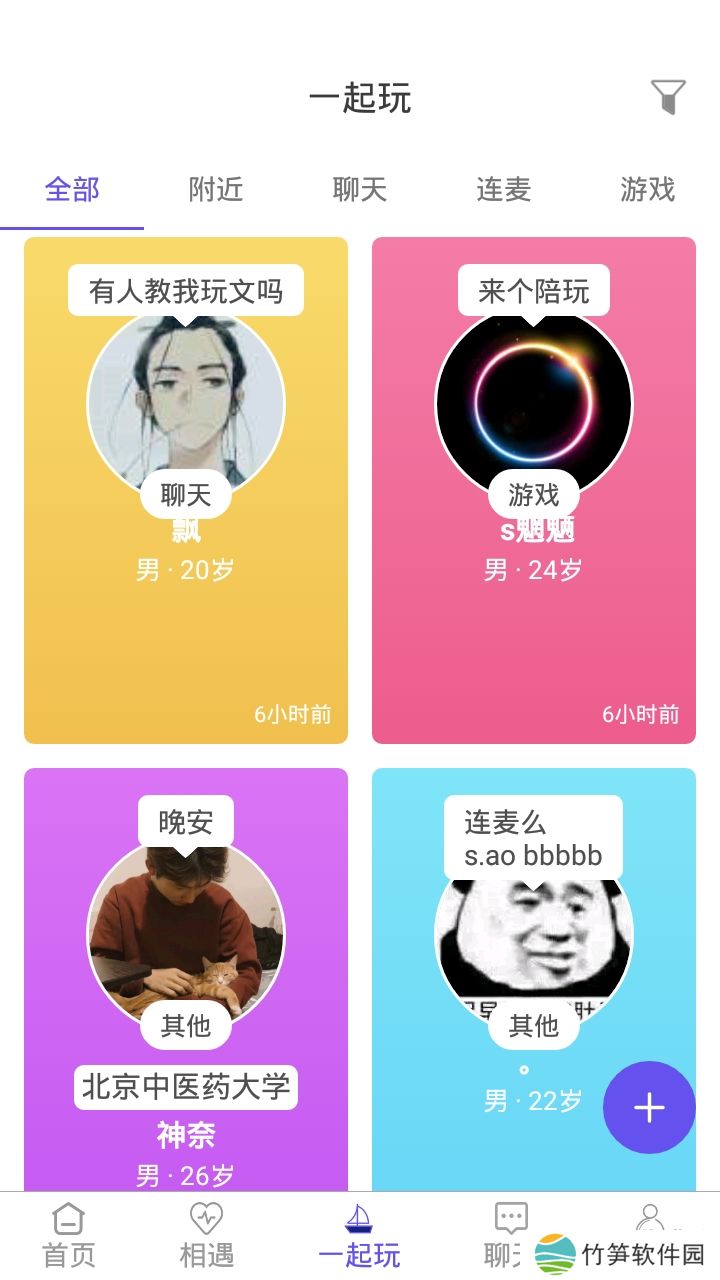Open the 游戏 top tab
This screenshot has height=1280, width=720.
coord(647,189)
